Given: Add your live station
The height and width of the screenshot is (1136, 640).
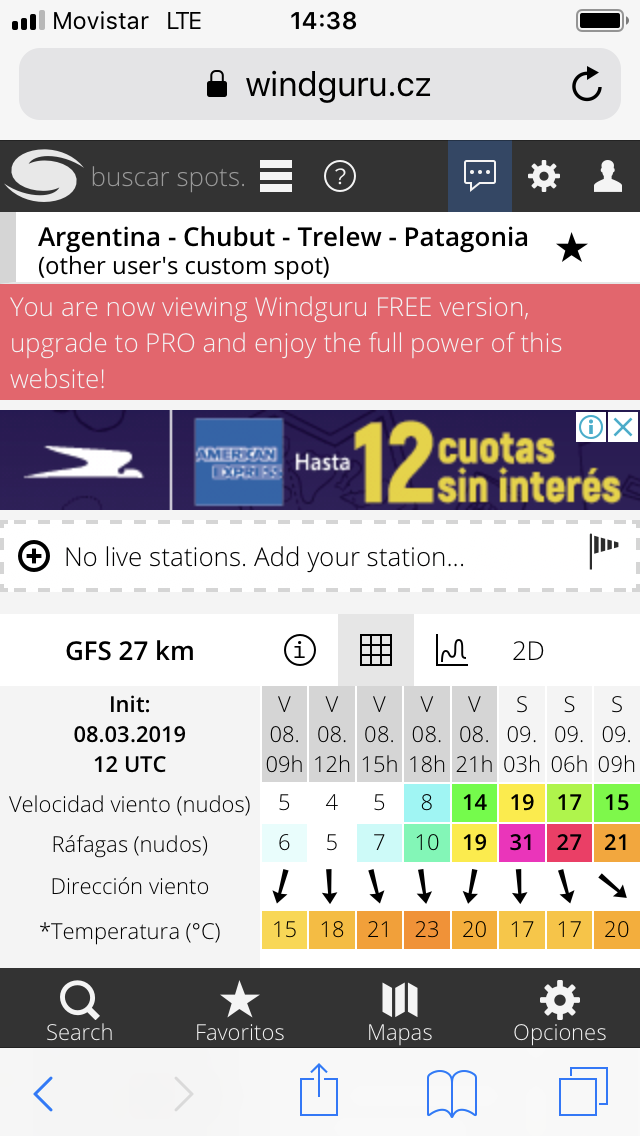Looking at the screenshot, I should point(320,556).
